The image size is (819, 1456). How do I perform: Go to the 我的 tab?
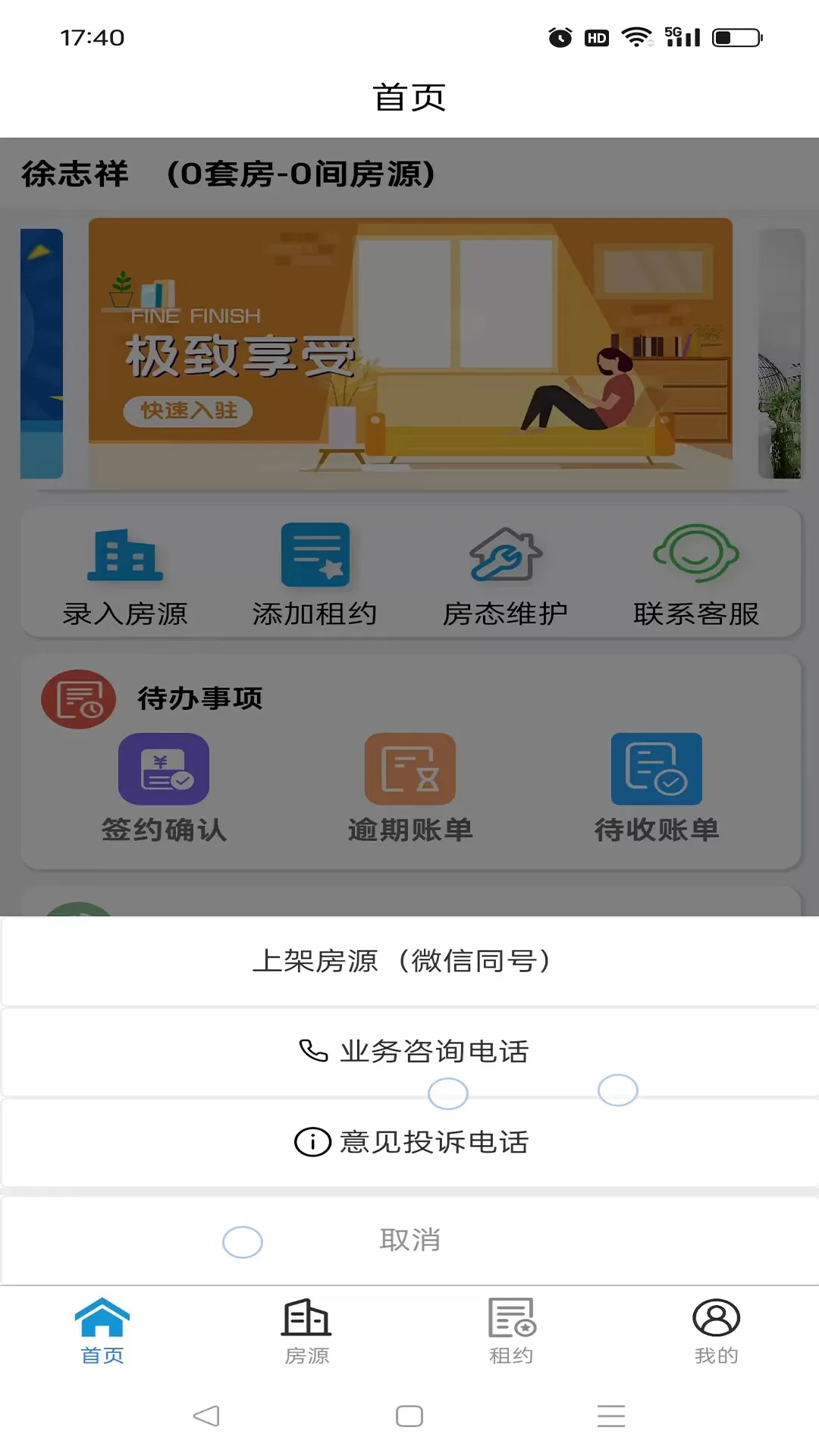point(716,1331)
